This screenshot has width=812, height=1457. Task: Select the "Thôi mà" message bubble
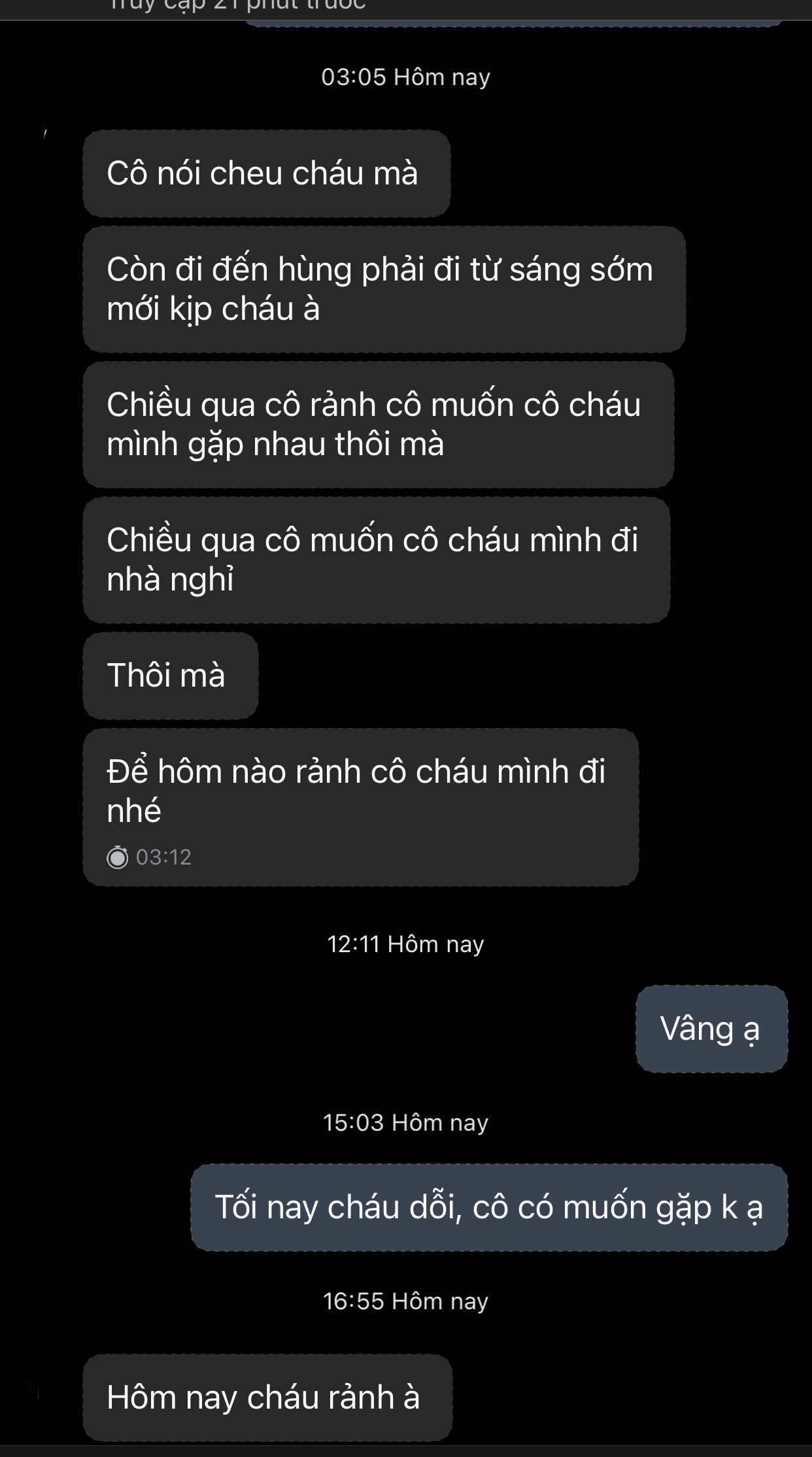[170, 676]
